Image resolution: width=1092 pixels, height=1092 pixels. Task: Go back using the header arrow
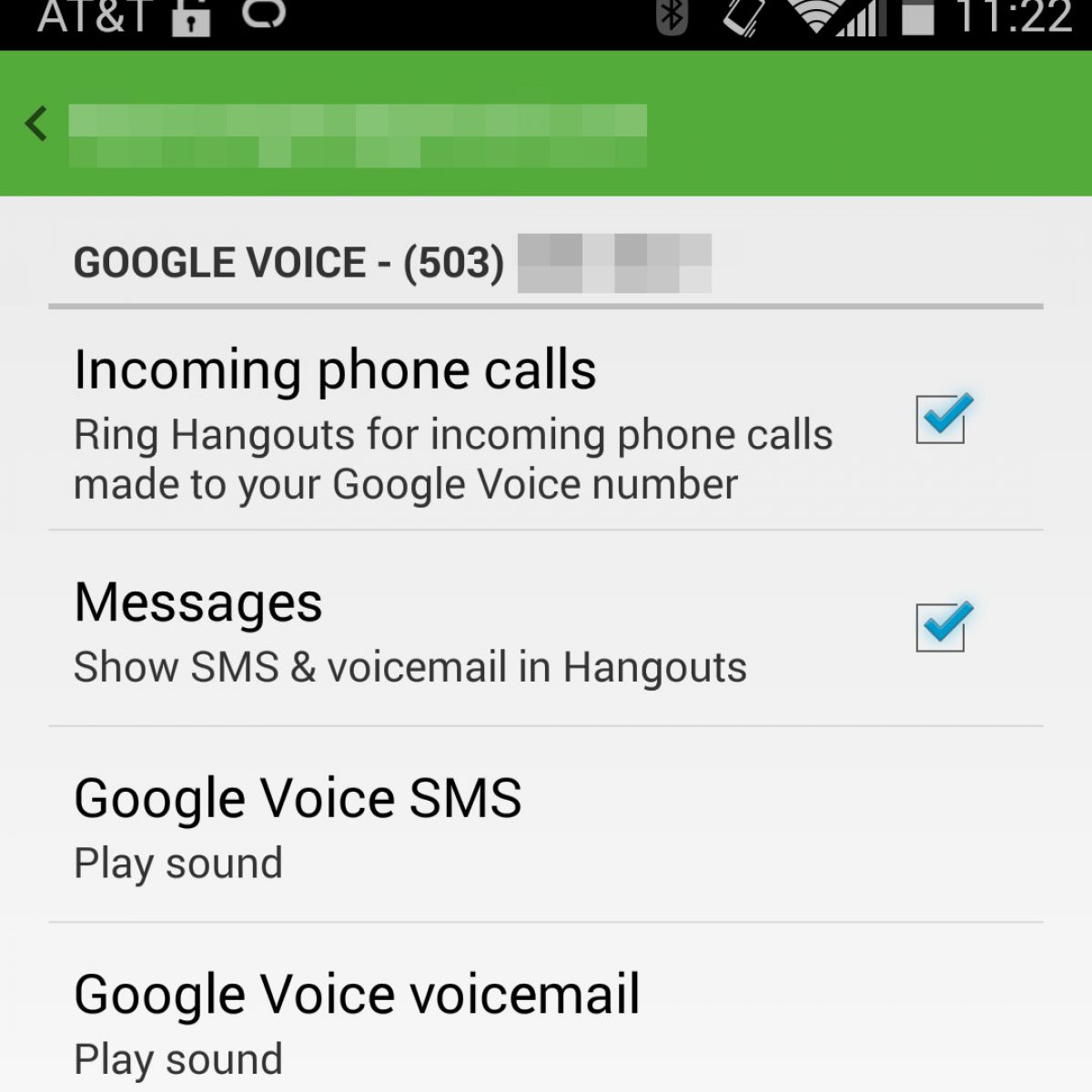tap(36, 124)
